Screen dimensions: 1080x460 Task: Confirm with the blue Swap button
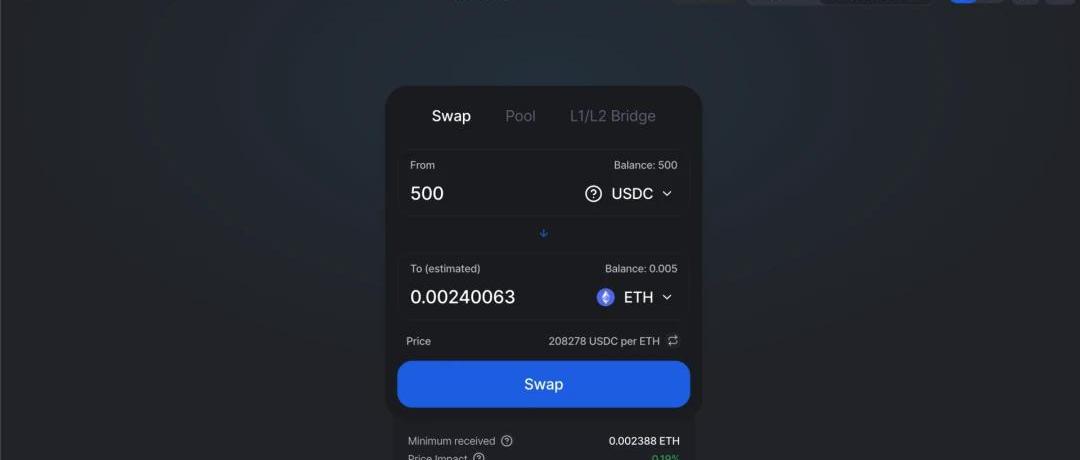click(x=543, y=384)
